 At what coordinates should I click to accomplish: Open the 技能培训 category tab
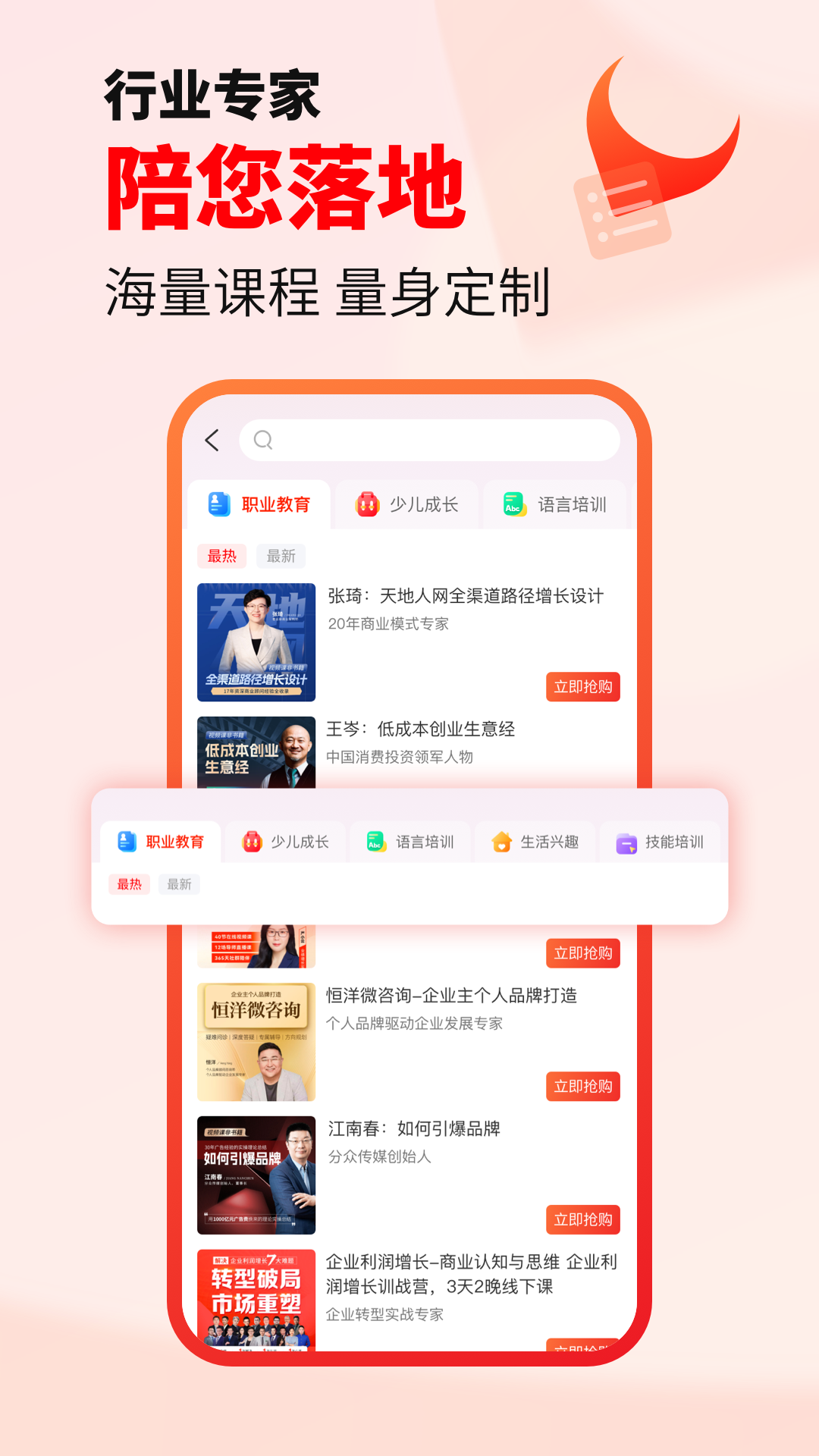coord(658,842)
